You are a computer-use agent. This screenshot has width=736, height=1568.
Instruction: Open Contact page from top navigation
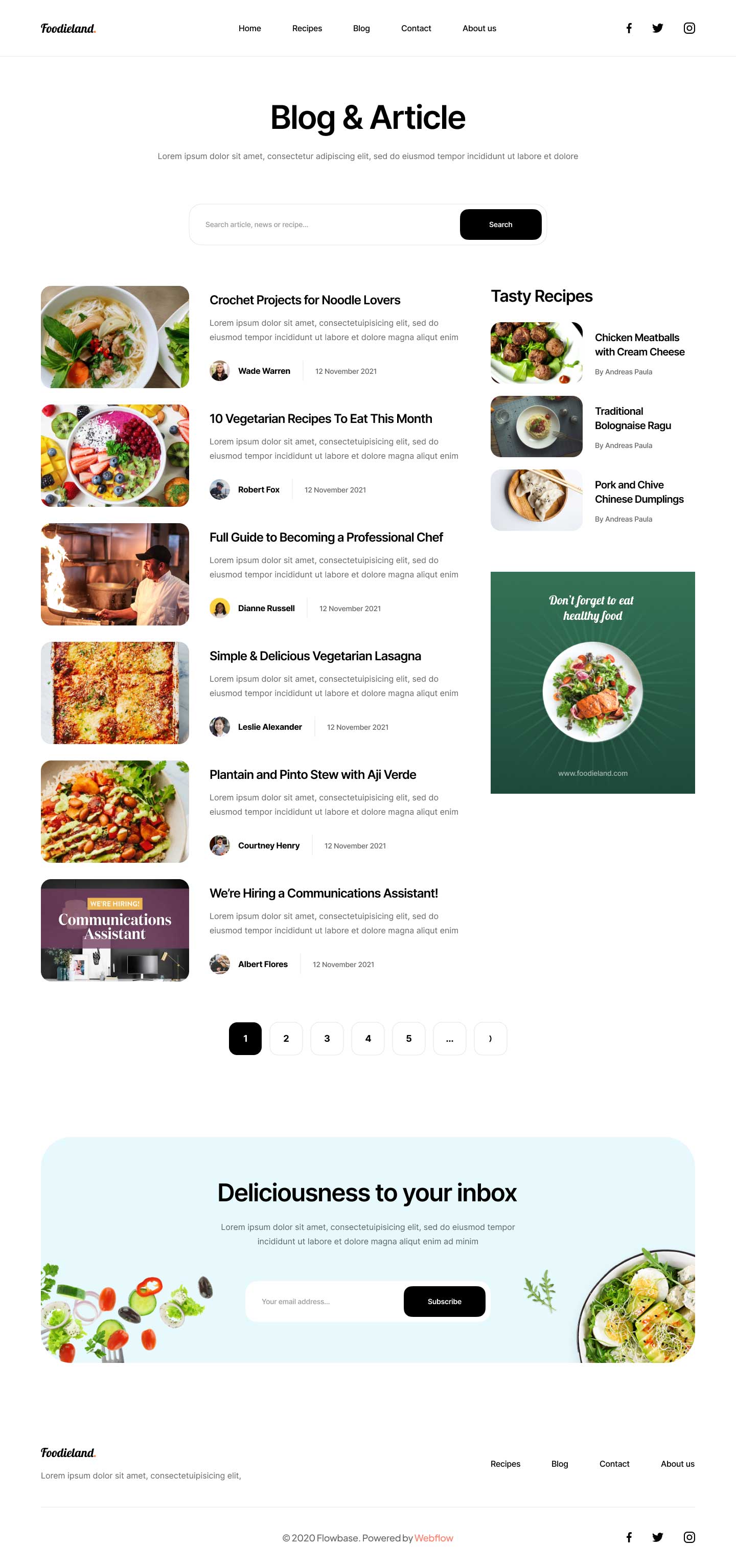[x=416, y=28]
